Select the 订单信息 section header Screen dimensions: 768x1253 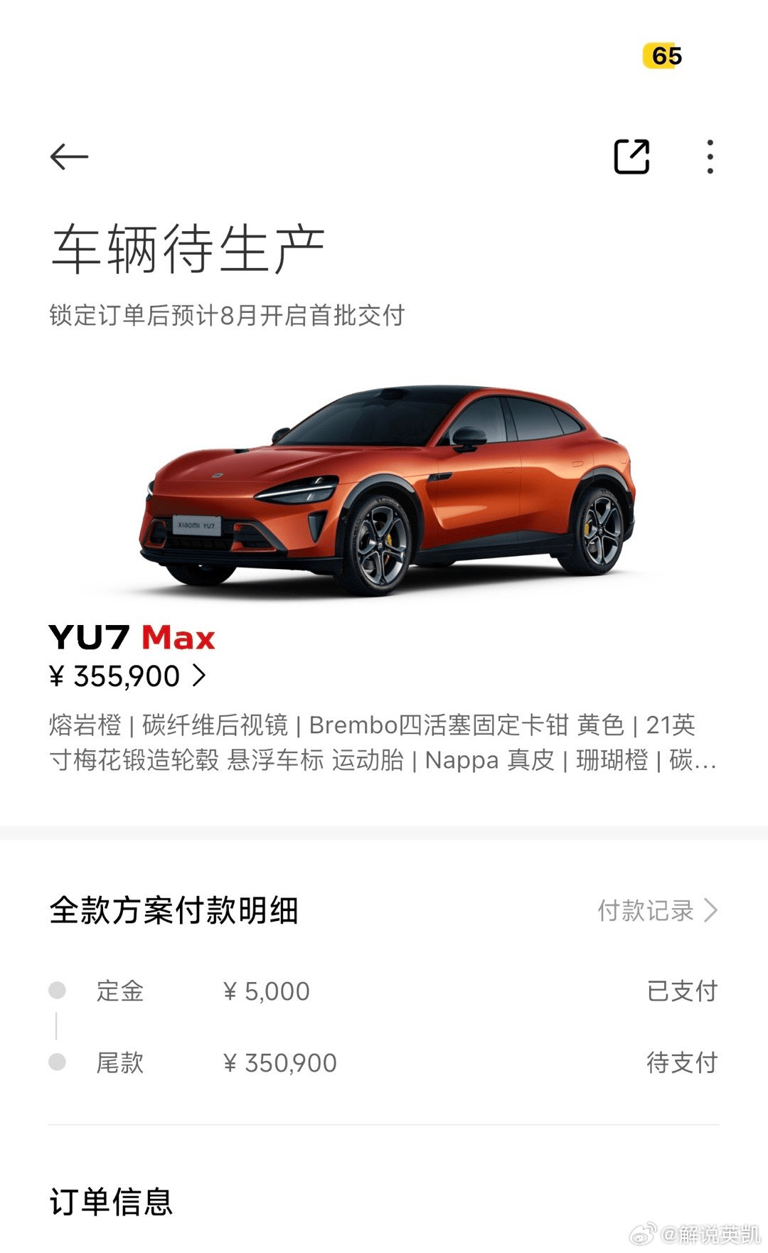pos(110,1205)
